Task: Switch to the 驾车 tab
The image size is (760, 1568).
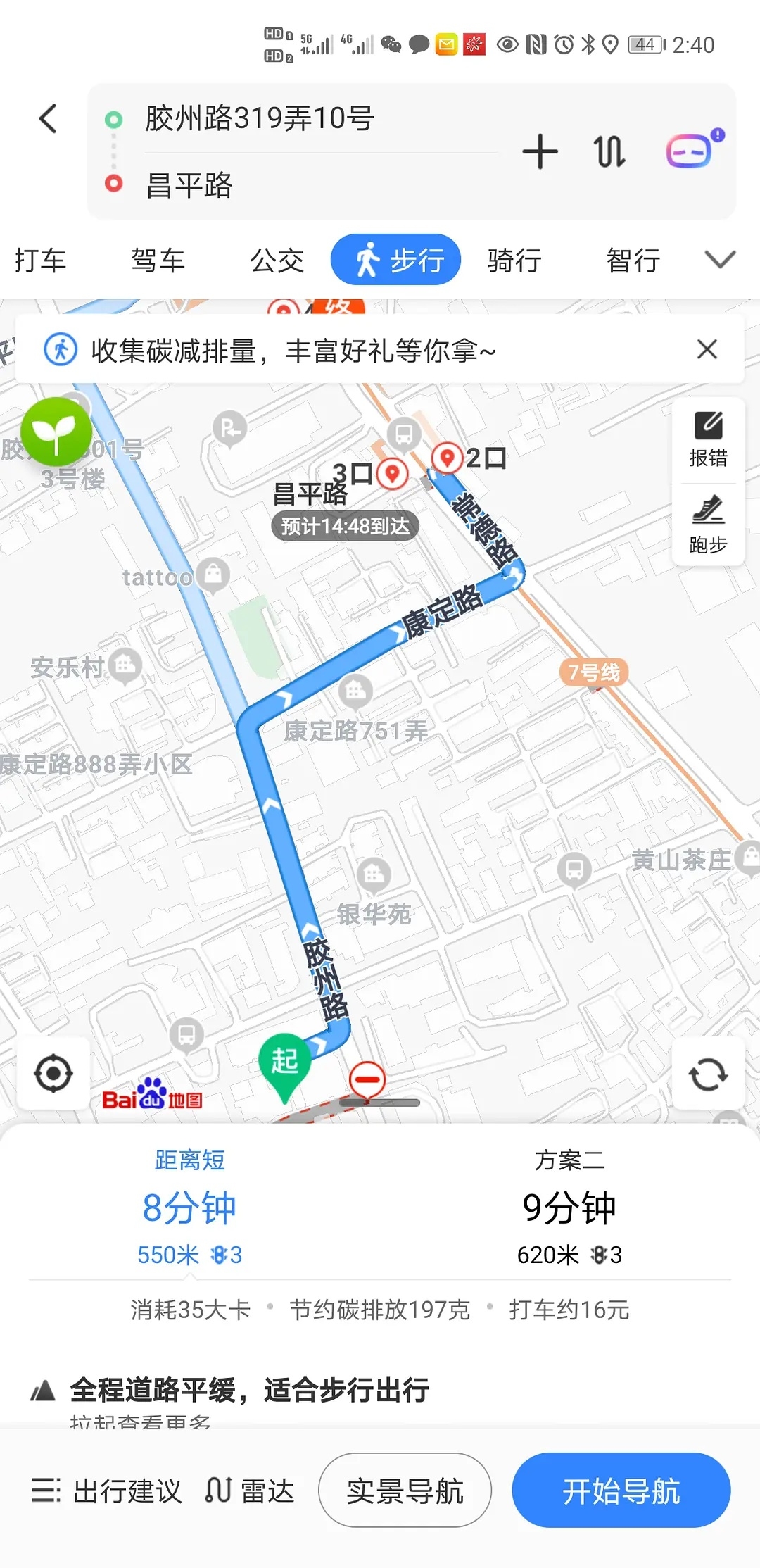Action: click(158, 261)
